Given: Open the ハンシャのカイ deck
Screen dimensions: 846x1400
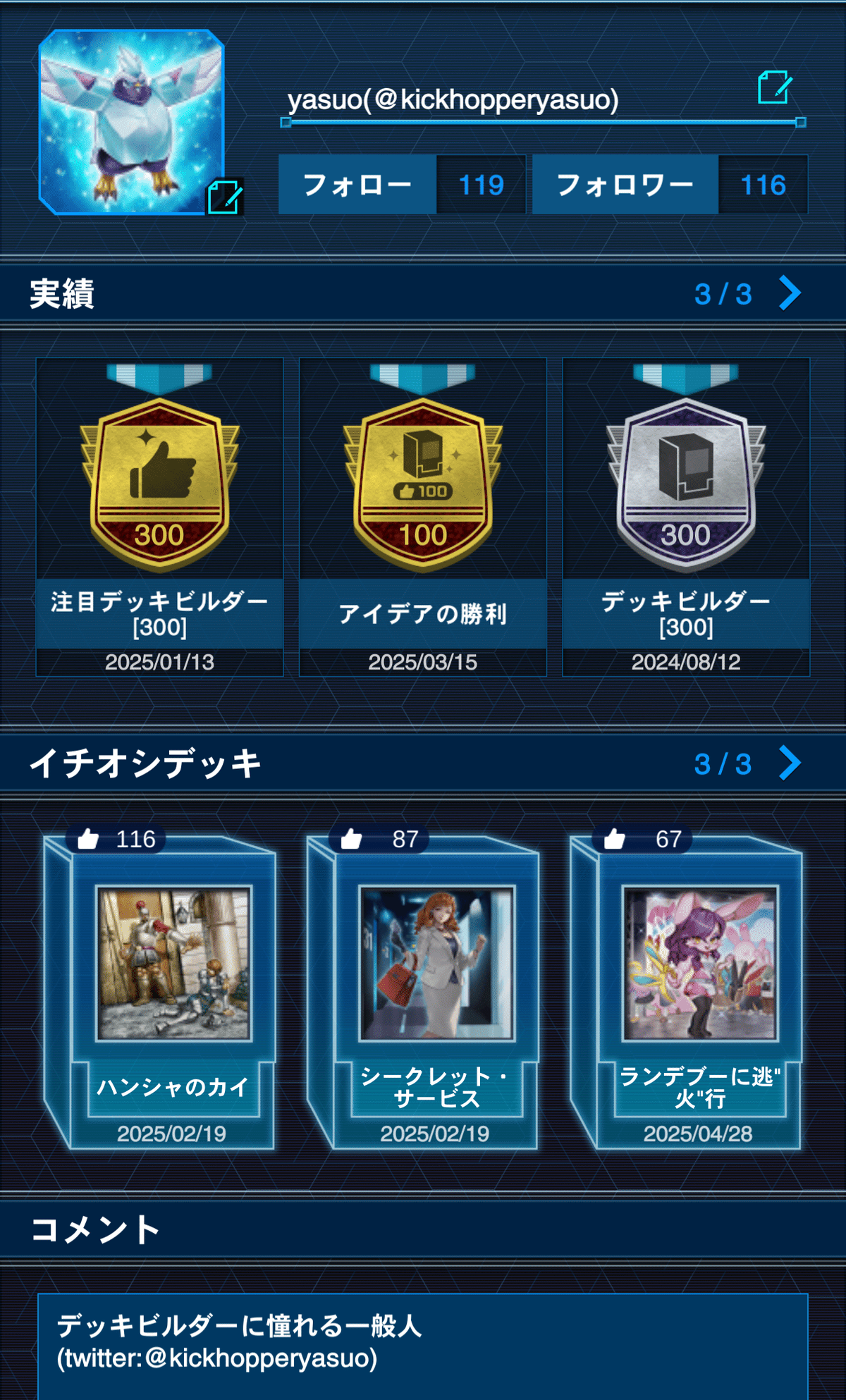Looking at the screenshot, I should point(160,988).
